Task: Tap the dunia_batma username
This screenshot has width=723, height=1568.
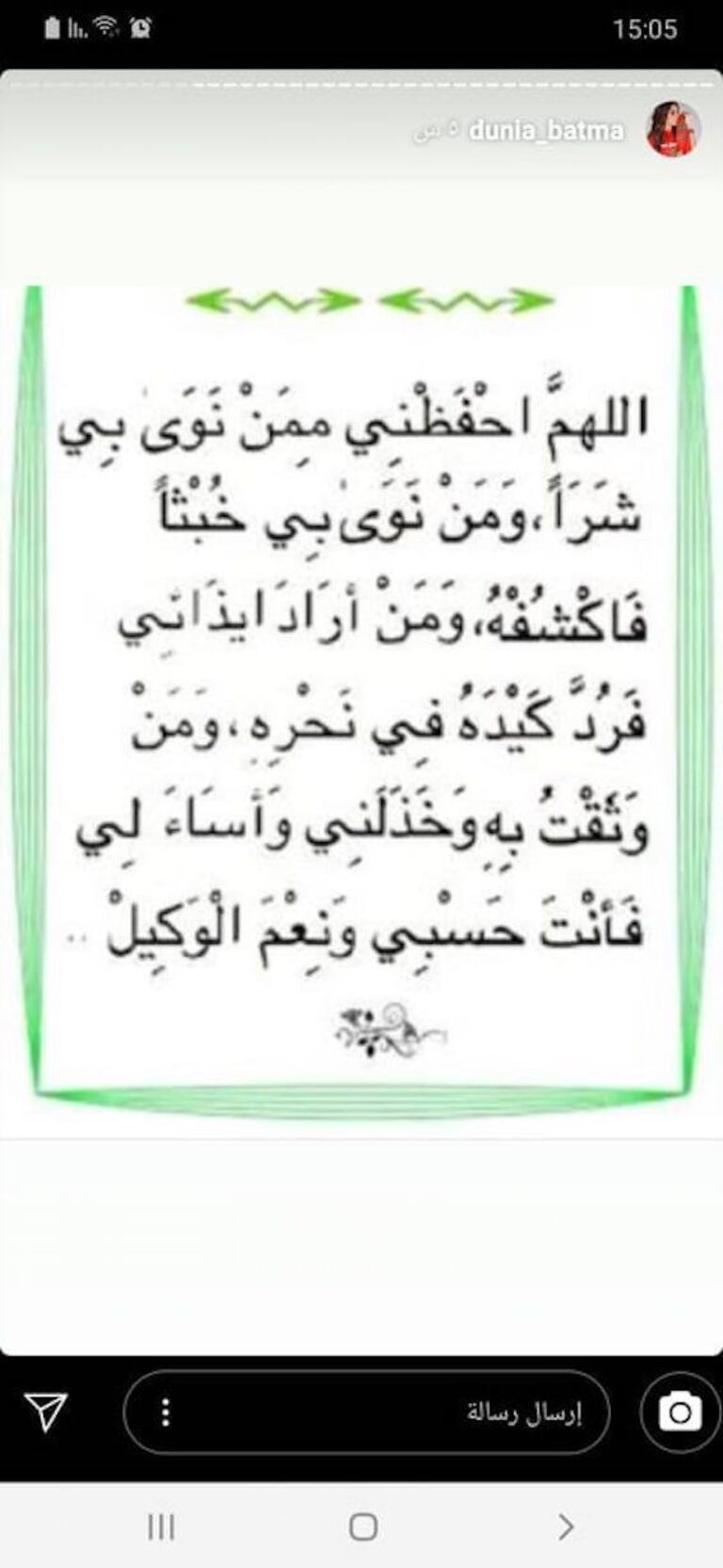Action: tap(545, 130)
